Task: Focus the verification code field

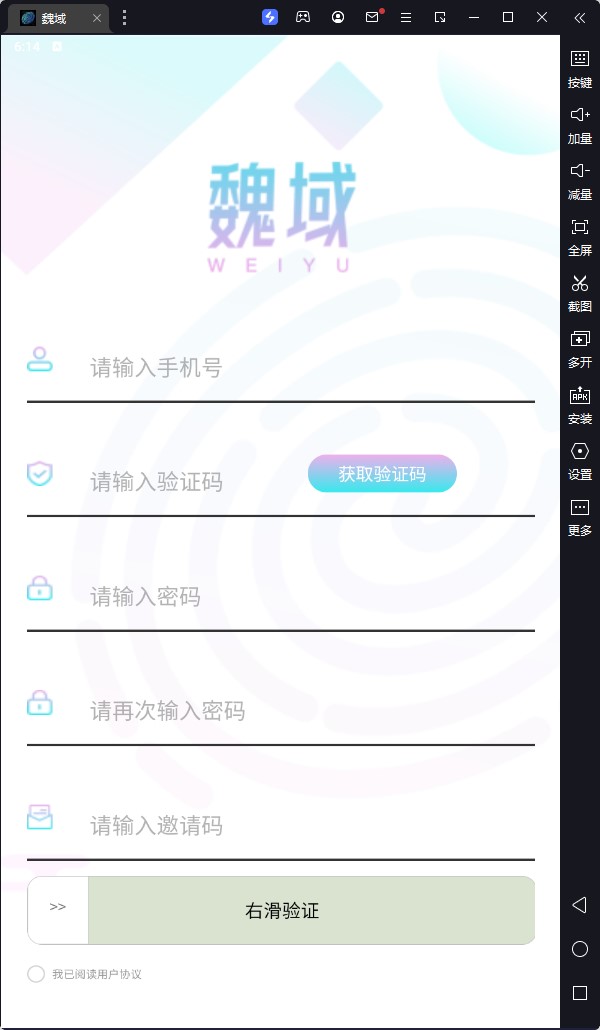Action: tap(190, 482)
